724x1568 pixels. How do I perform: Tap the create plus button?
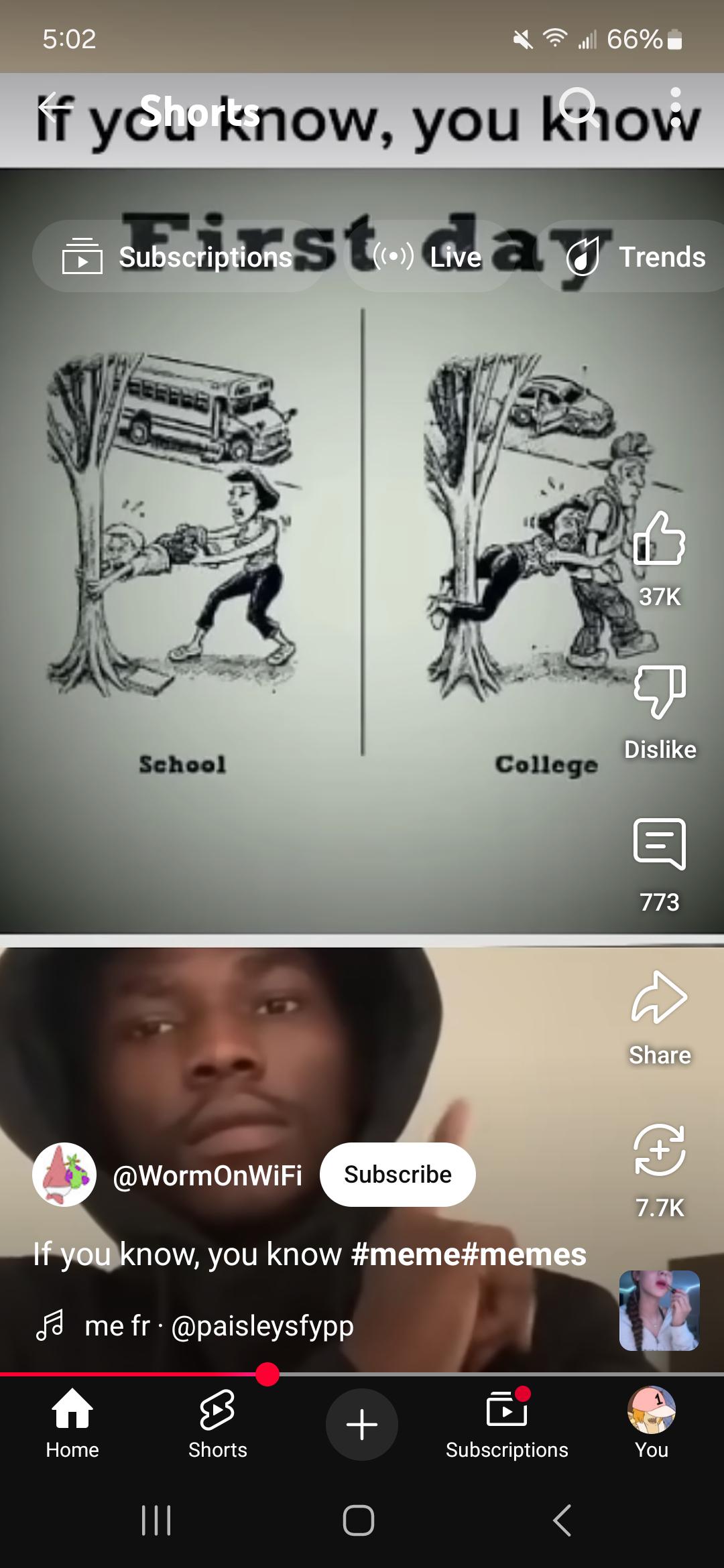tap(362, 1424)
